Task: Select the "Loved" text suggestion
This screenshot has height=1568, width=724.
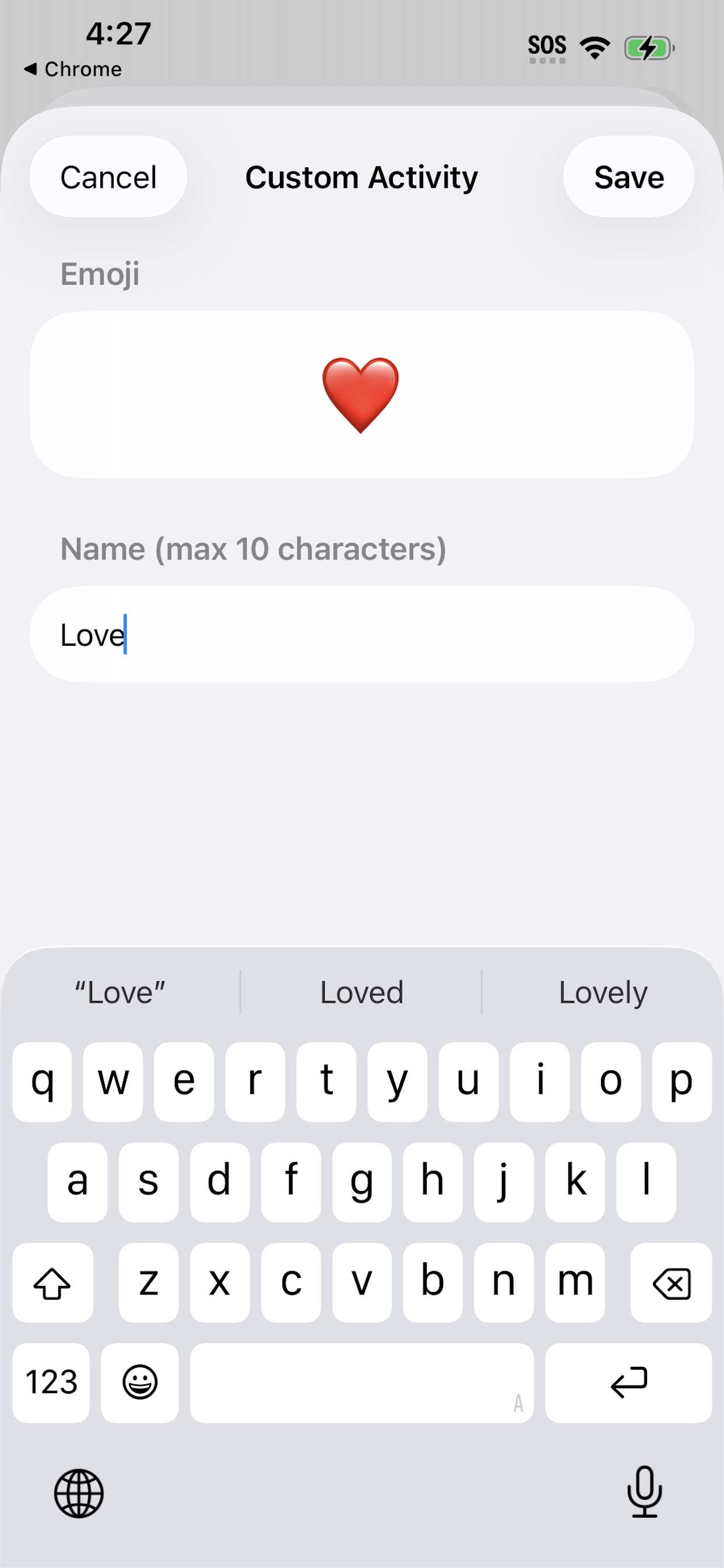Action: 361,992
